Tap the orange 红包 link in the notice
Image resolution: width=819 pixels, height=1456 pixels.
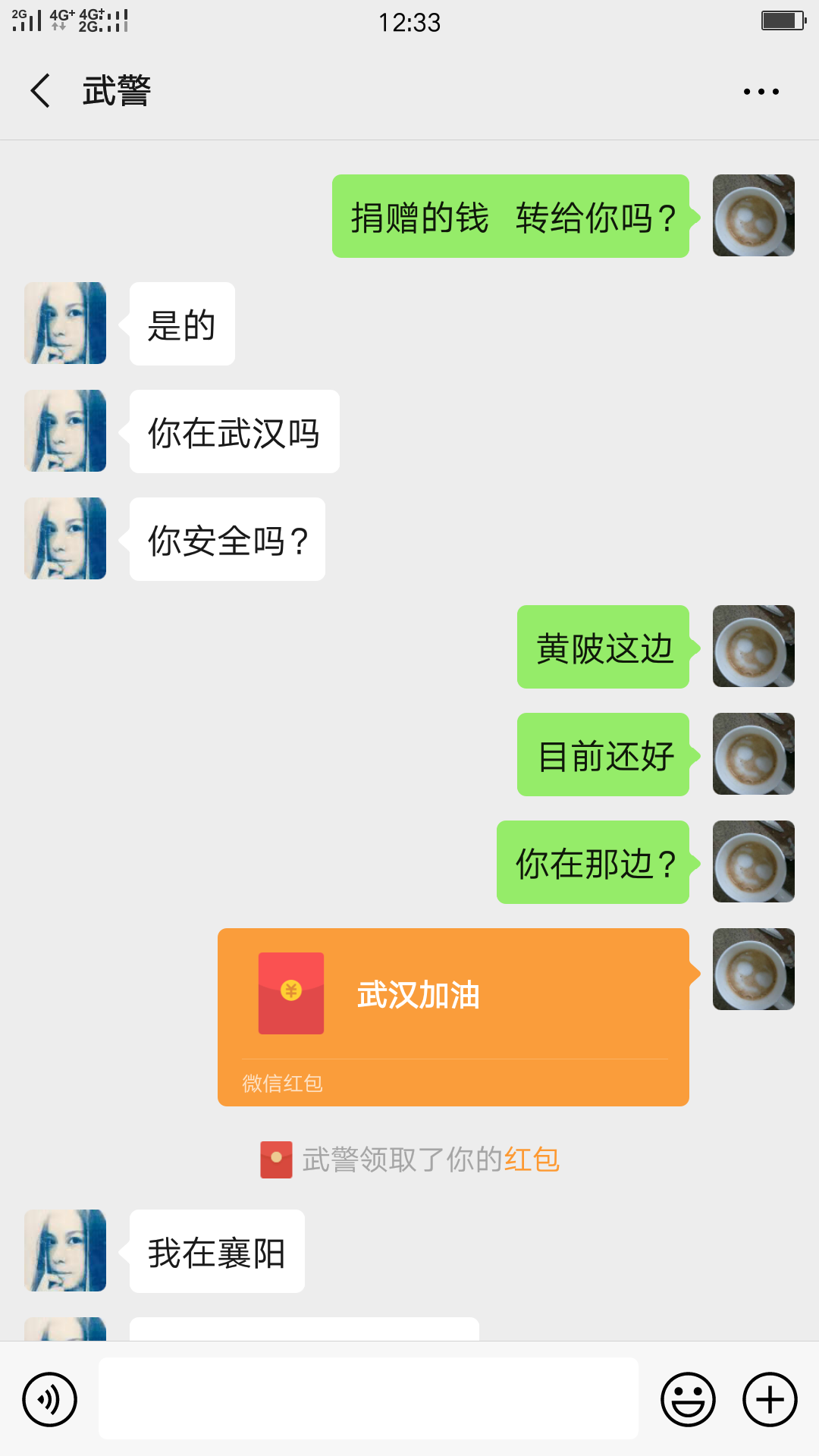point(532,1159)
